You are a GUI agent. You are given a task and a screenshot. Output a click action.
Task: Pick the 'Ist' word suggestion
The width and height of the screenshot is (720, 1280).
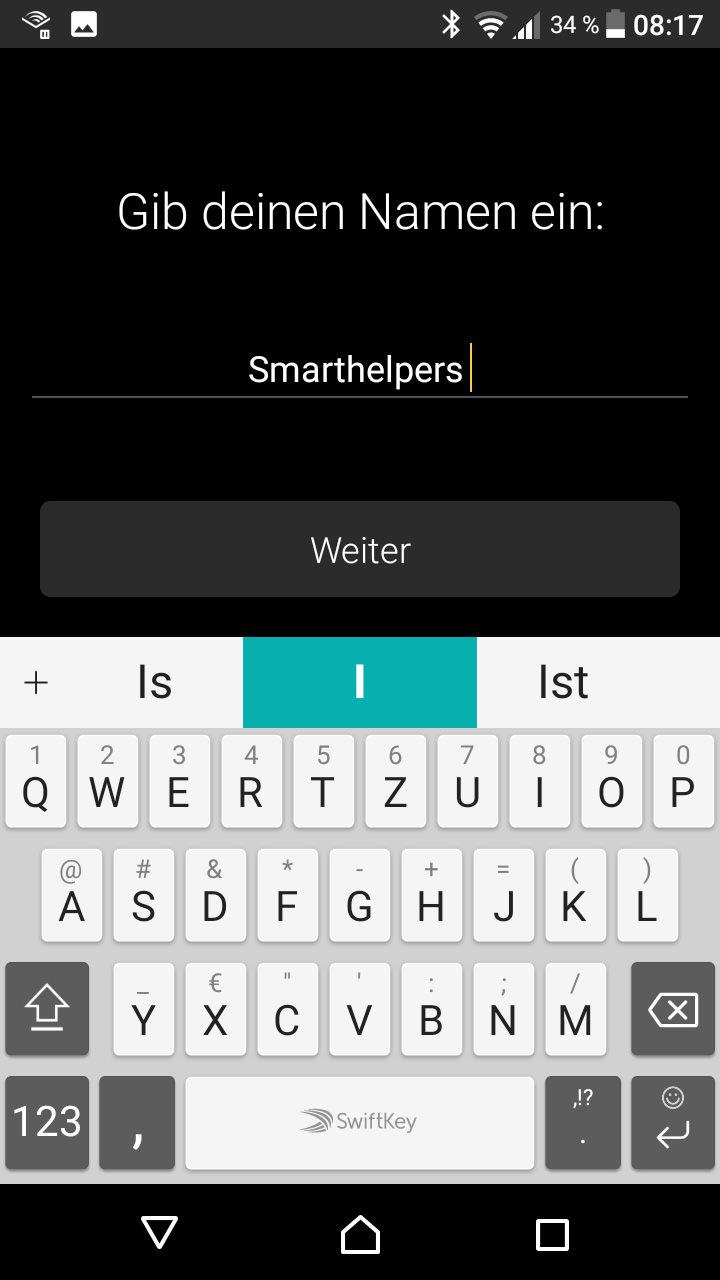563,682
